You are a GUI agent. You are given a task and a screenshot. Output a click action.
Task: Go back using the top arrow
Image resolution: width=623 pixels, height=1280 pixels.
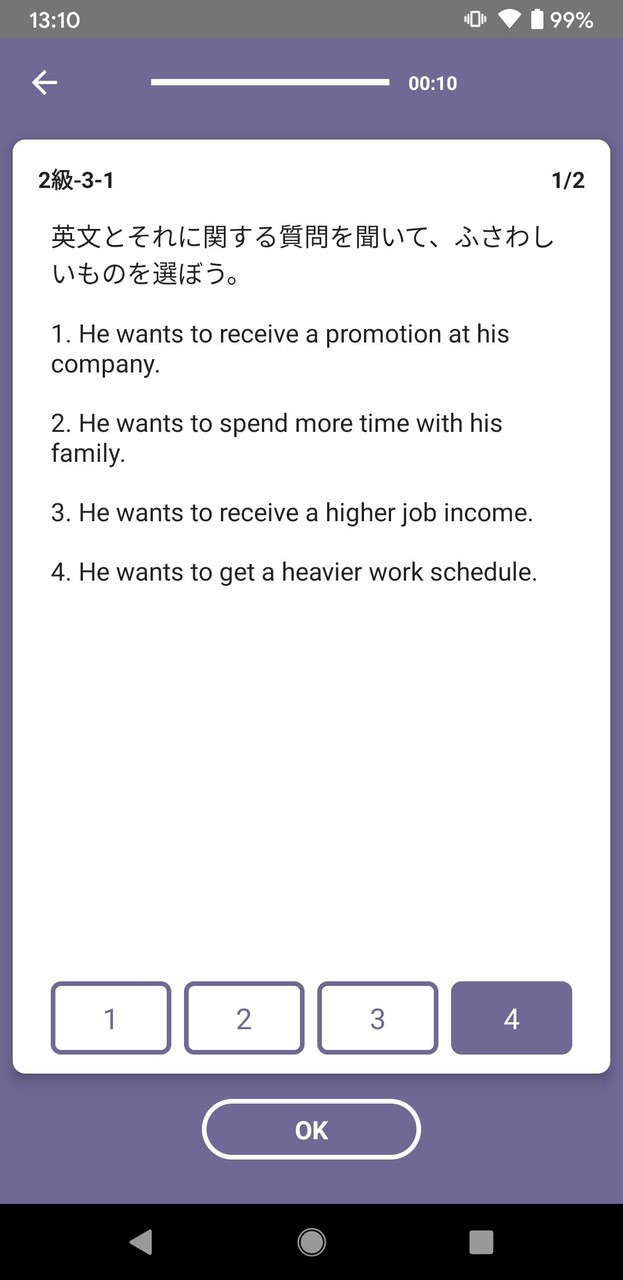[45, 83]
